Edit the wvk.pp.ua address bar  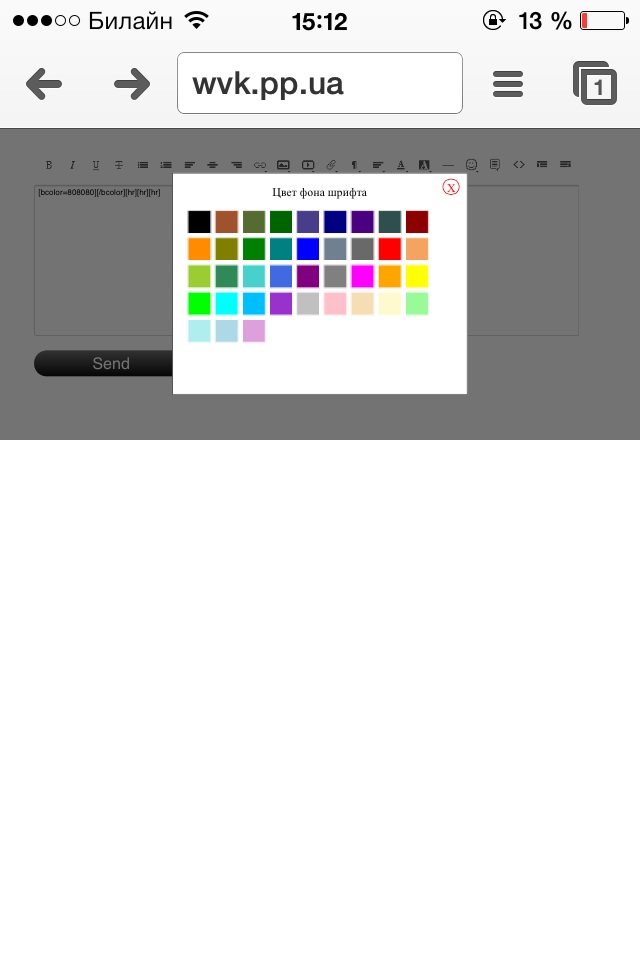pos(319,84)
